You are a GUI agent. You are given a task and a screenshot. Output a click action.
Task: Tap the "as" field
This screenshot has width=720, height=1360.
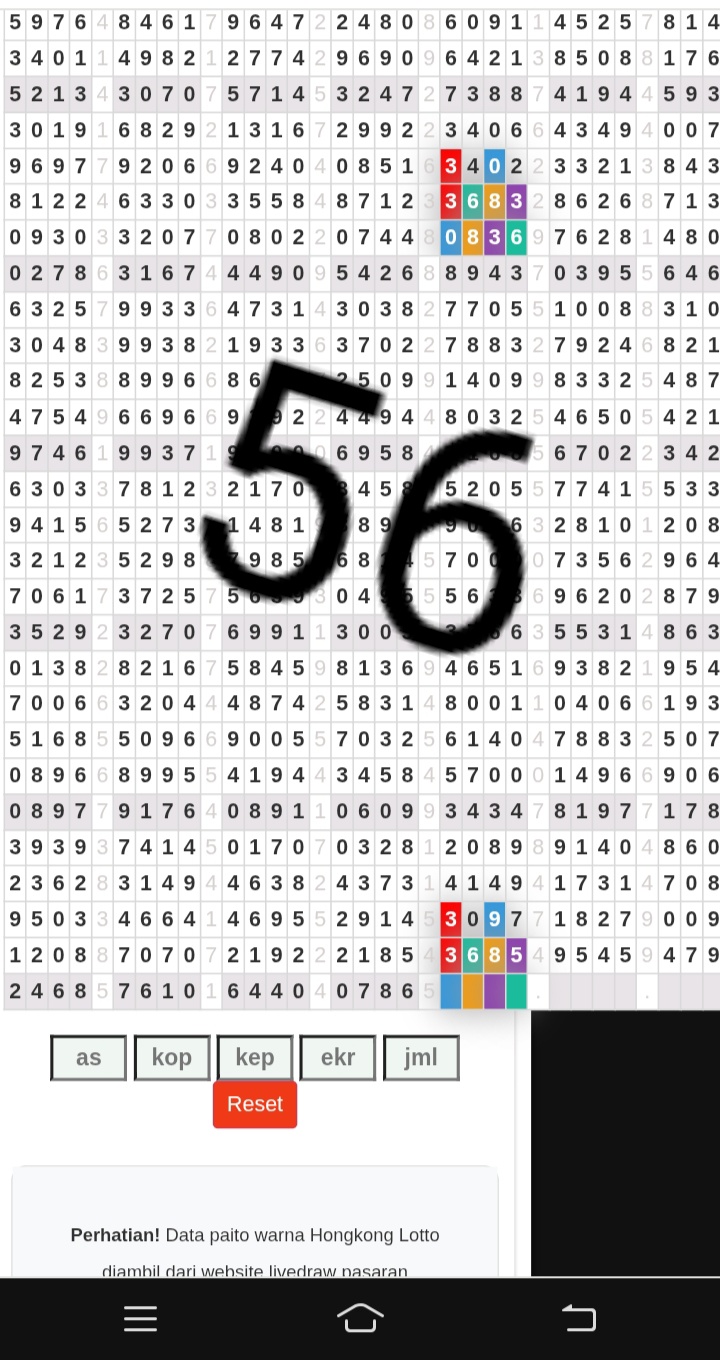point(89,1058)
